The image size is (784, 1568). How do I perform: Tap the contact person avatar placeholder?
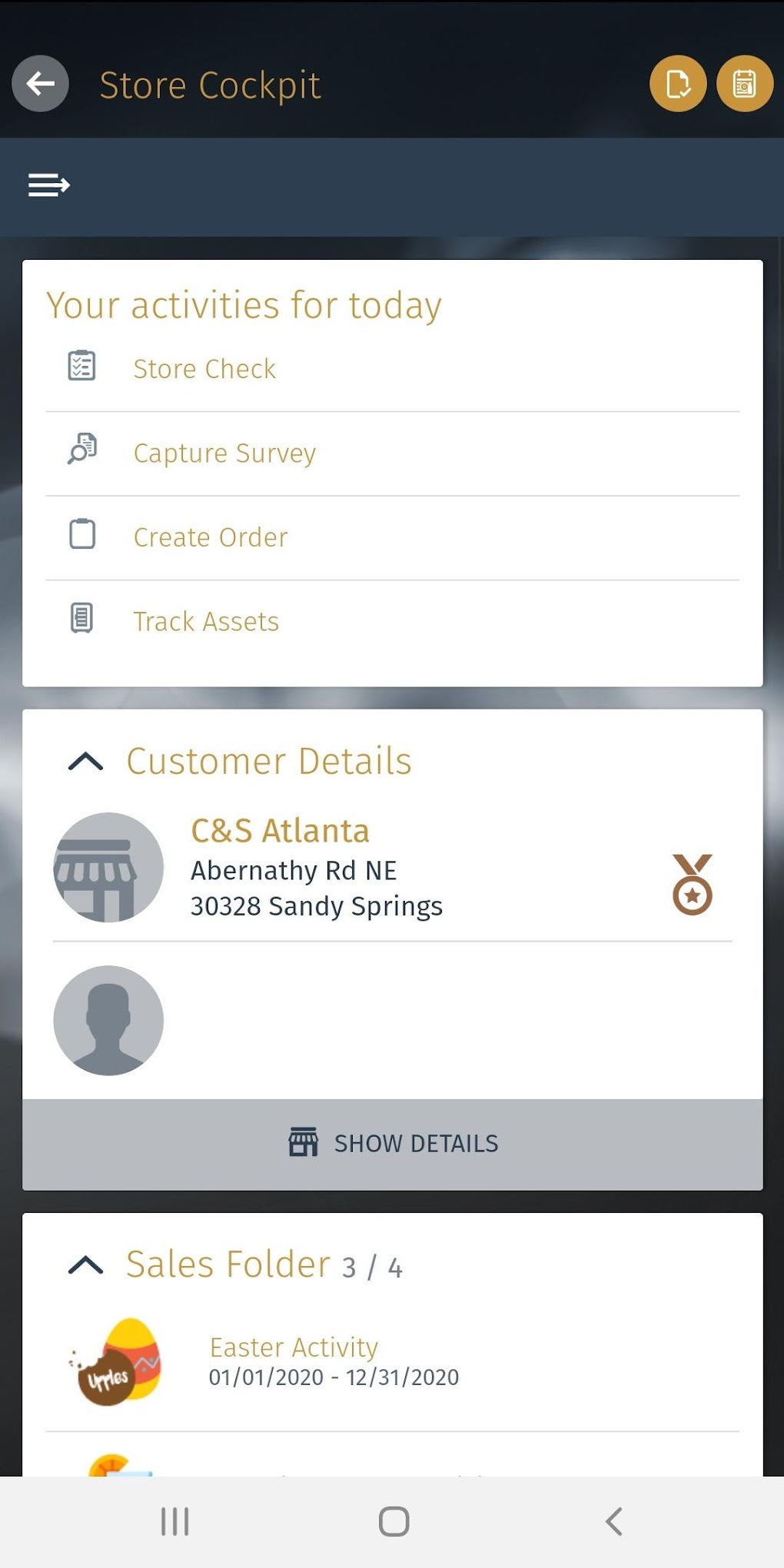point(108,1020)
